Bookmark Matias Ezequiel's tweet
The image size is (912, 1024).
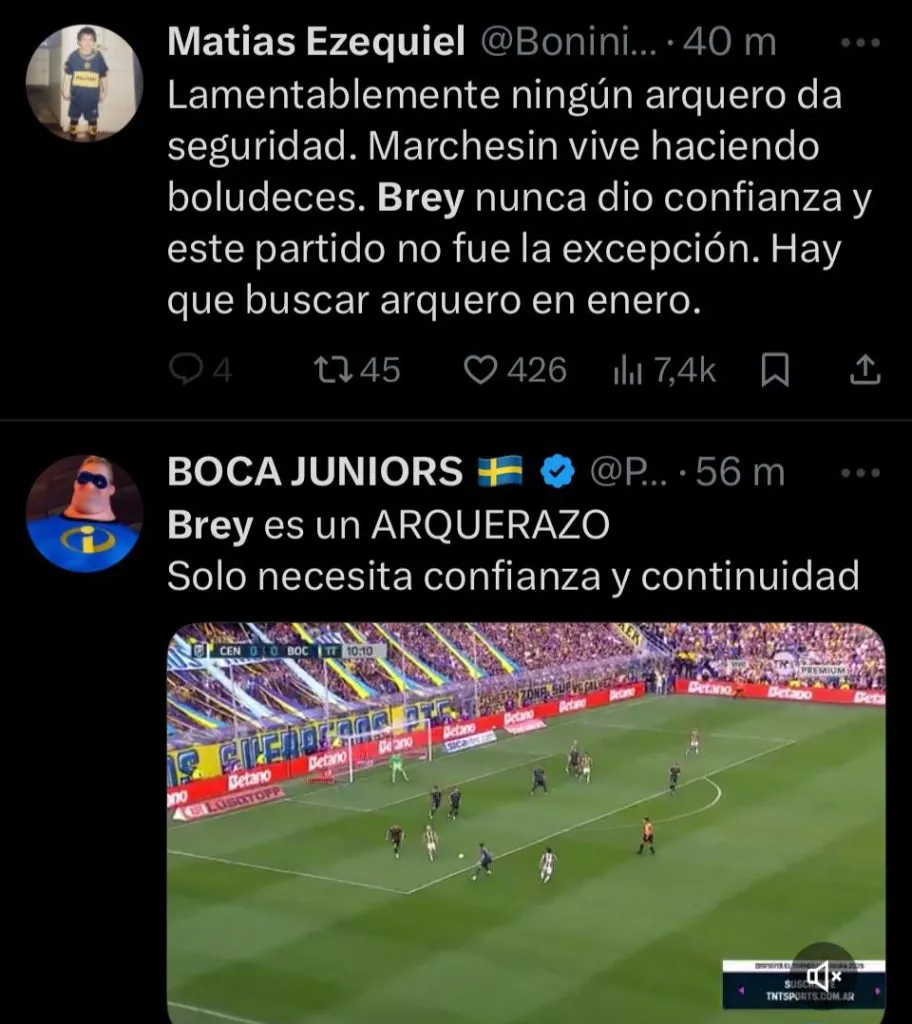coord(775,371)
